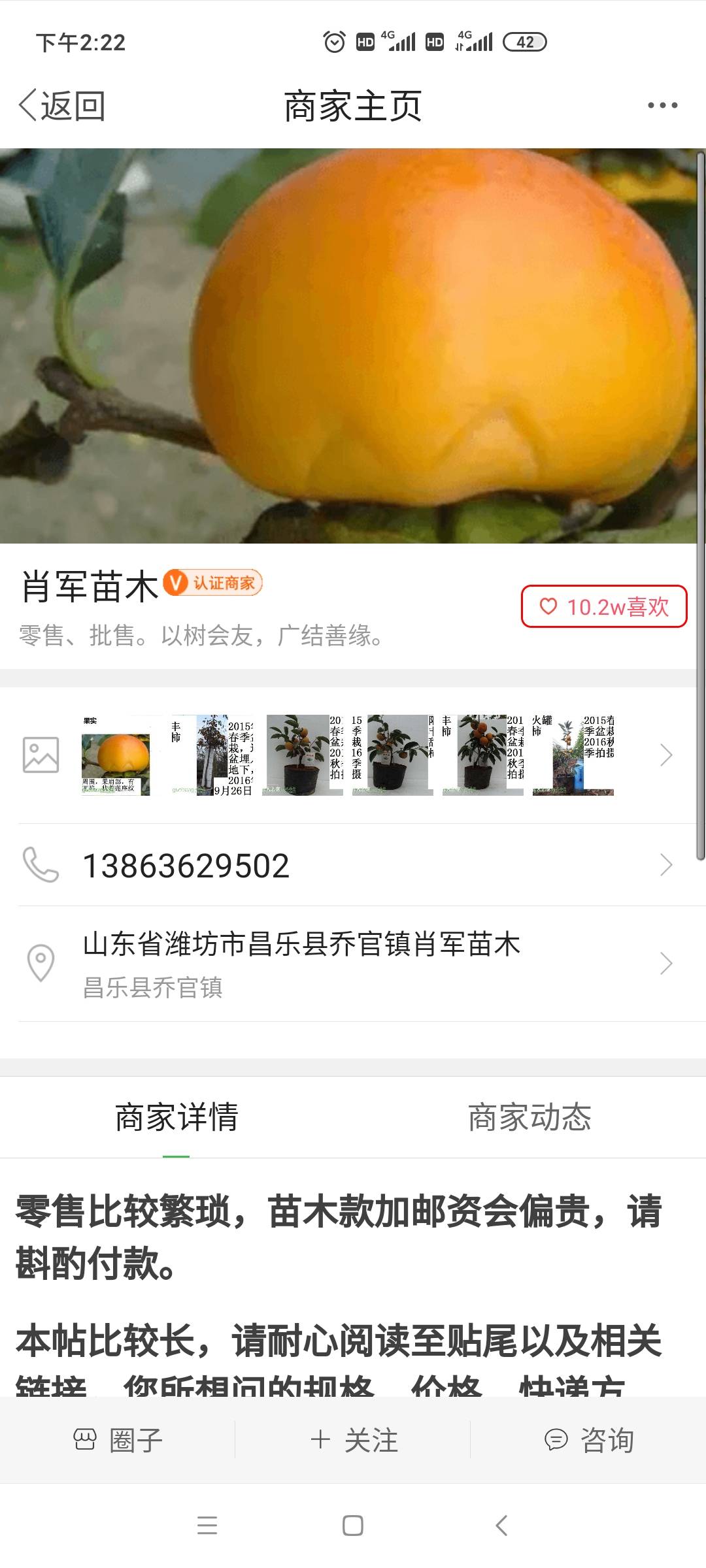Open system recent apps menu
This screenshot has width=706, height=1568.
coord(207,1526)
